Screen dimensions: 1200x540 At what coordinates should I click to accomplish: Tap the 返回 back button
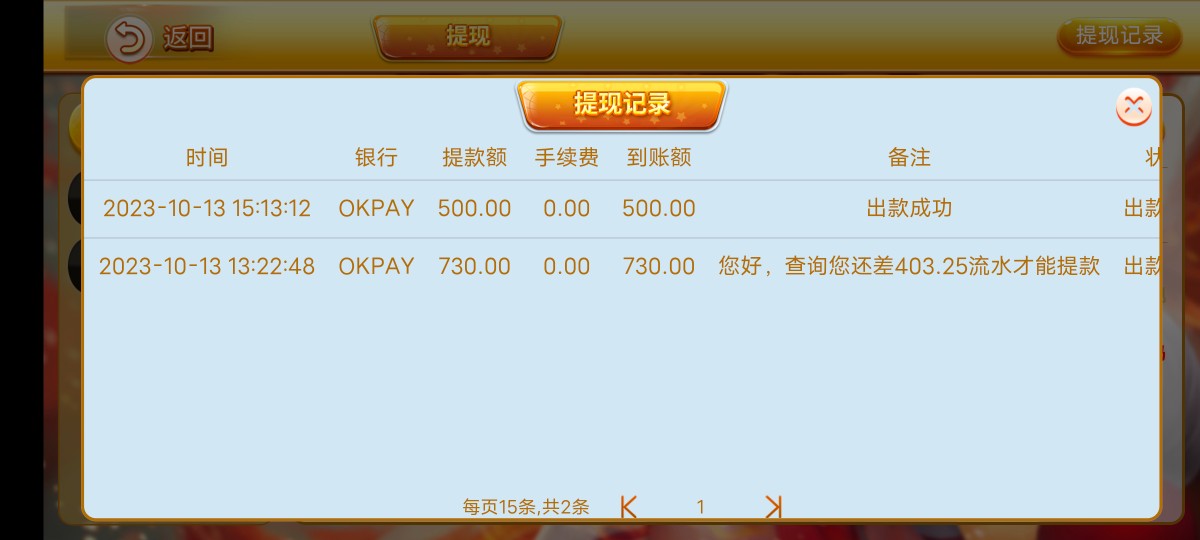[160, 38]
